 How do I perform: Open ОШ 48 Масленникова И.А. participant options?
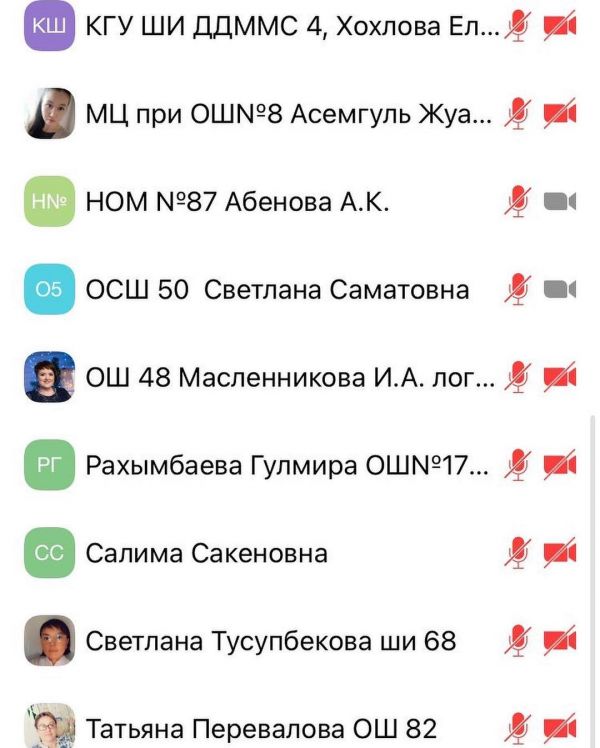pyautogui.click(x=290, y=378)
